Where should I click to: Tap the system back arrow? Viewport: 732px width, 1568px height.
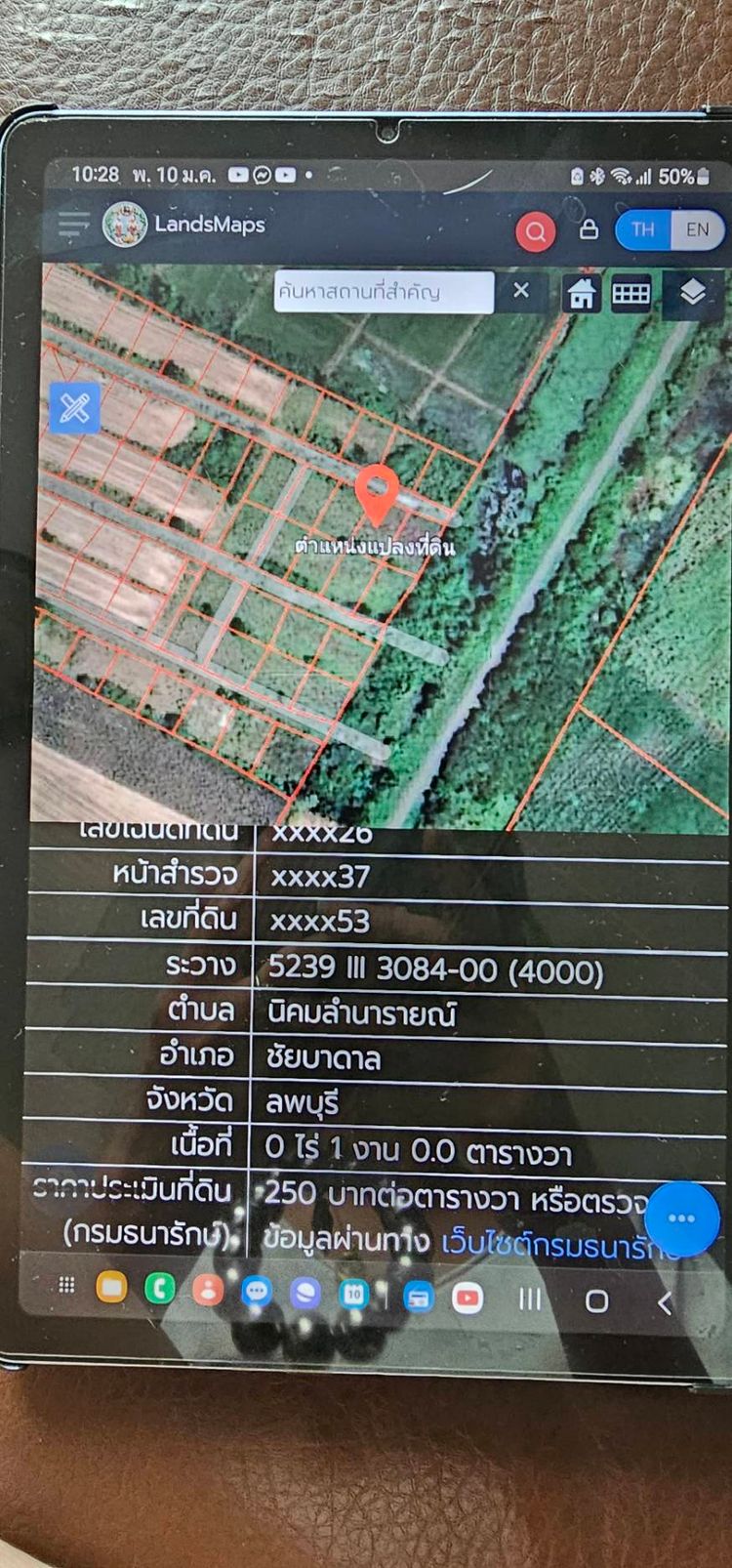point(666,1302)
